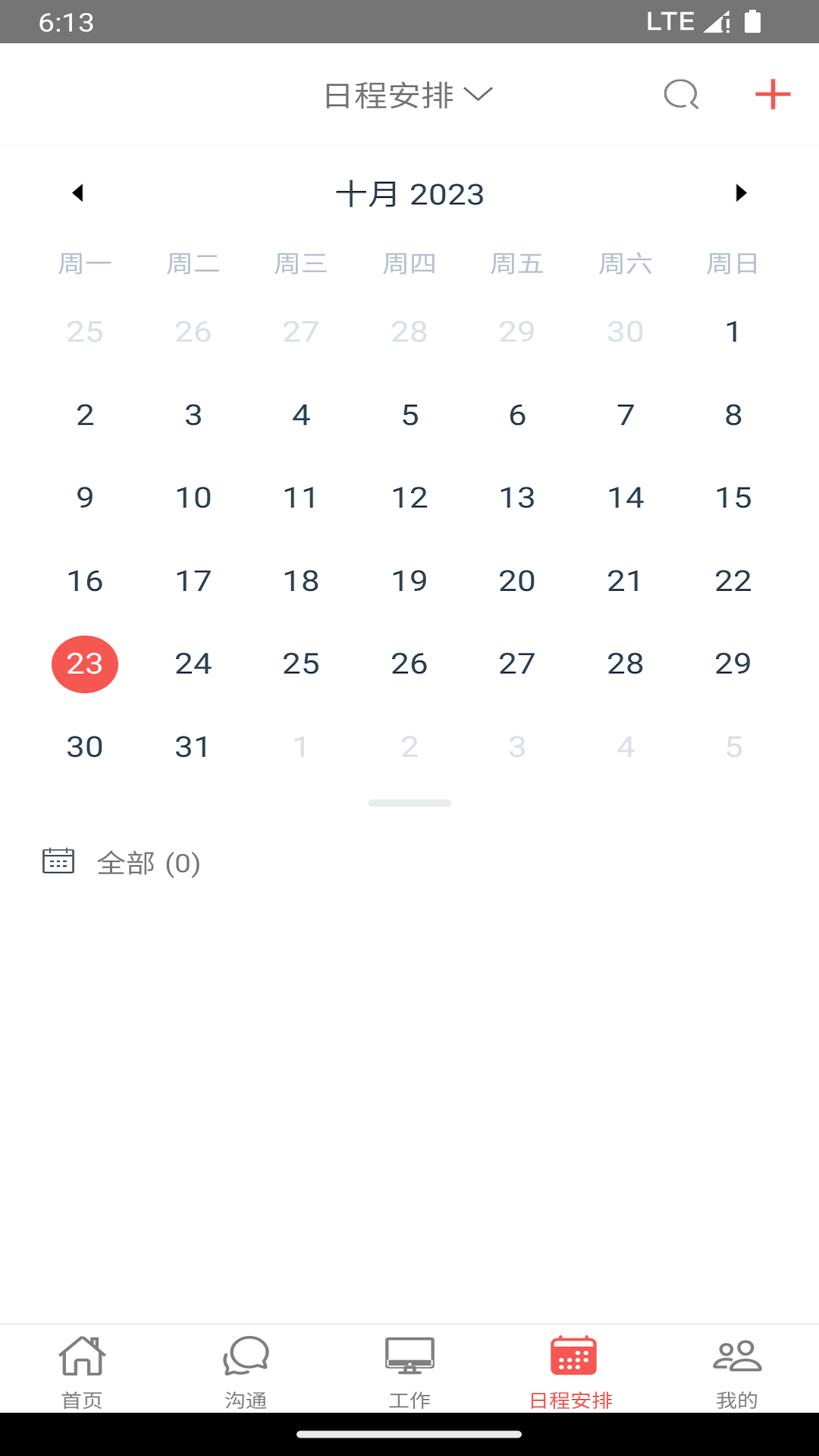Click the small calendar icon beside 全部

58,861
